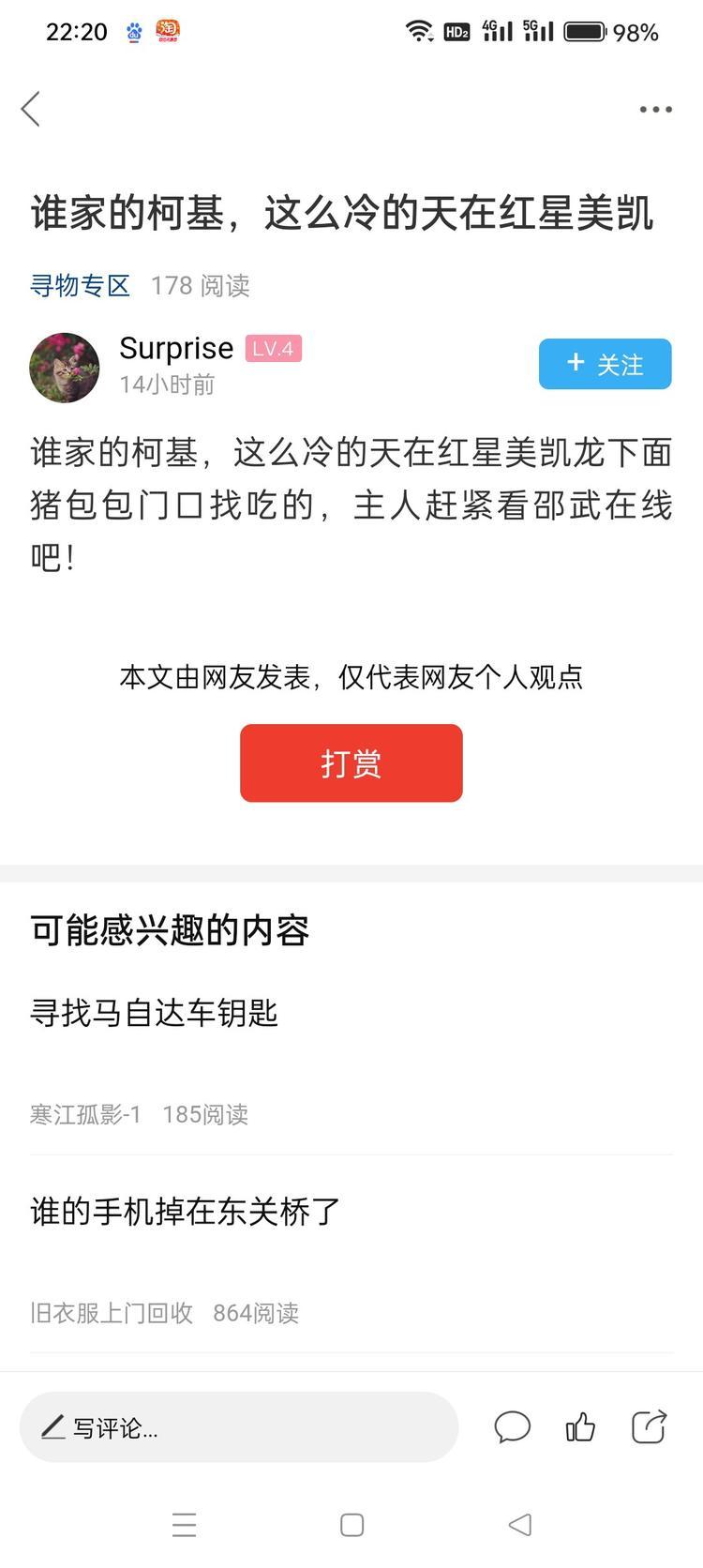Open the 寻物专区 section link

80,285
